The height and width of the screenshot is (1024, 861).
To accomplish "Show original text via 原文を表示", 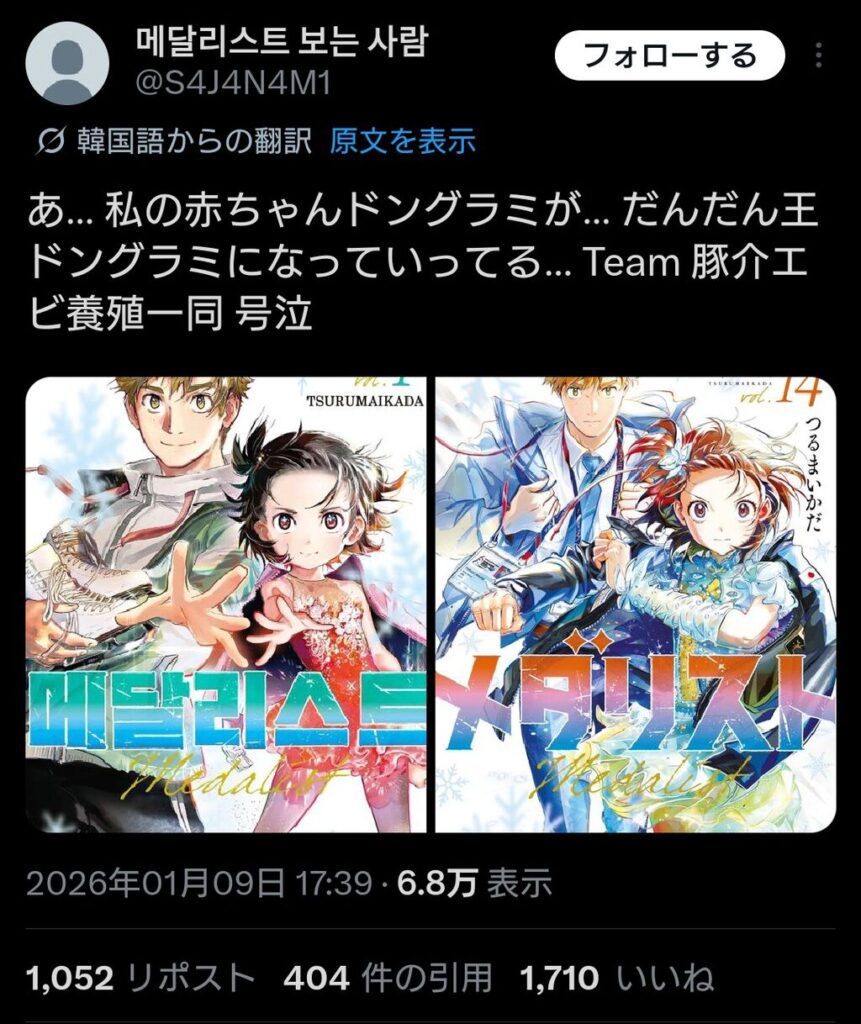I will [402, 142].
